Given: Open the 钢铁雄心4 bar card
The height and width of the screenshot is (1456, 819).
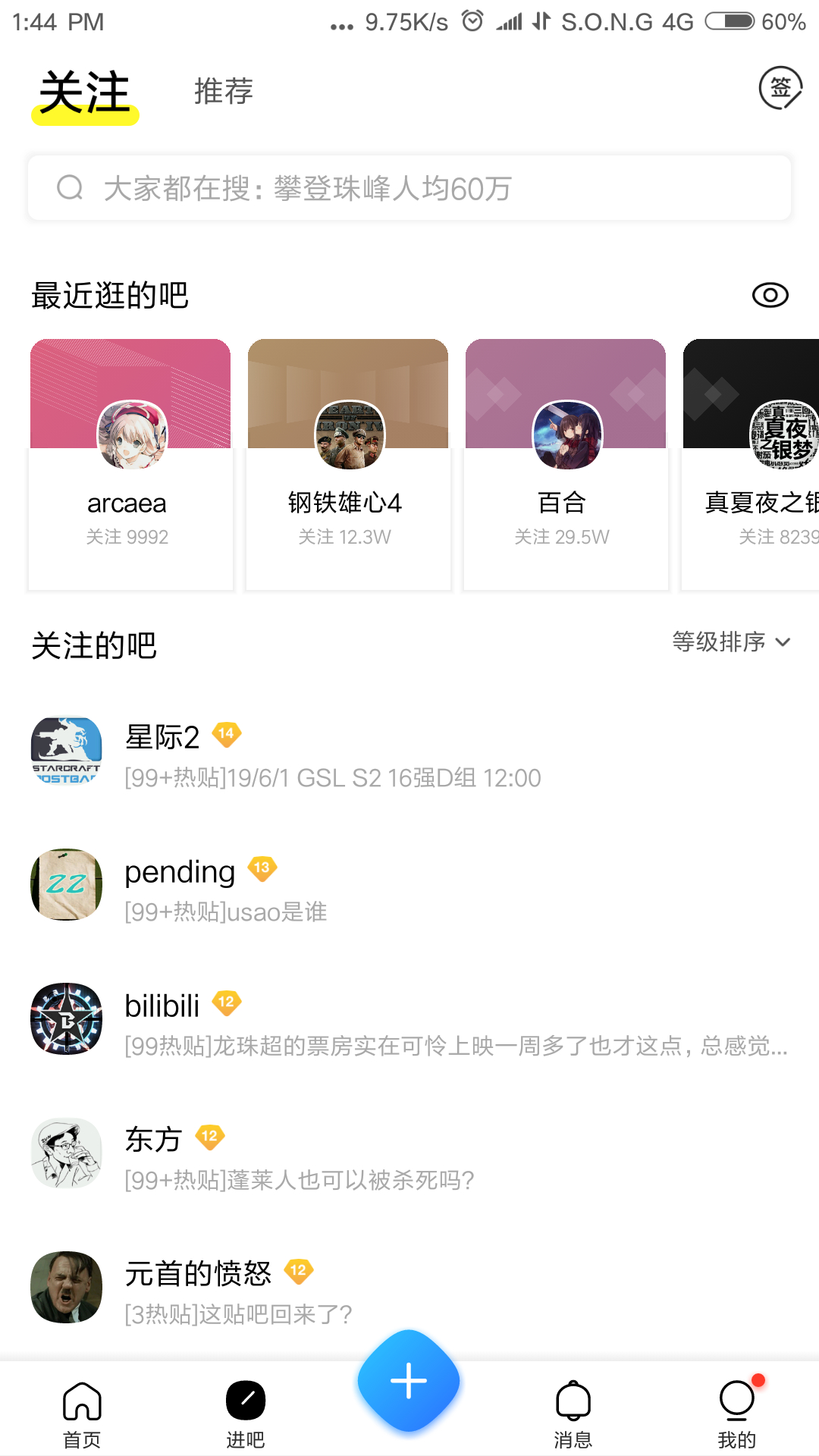Looking at the screenshot, I should (x=348, y=464).
